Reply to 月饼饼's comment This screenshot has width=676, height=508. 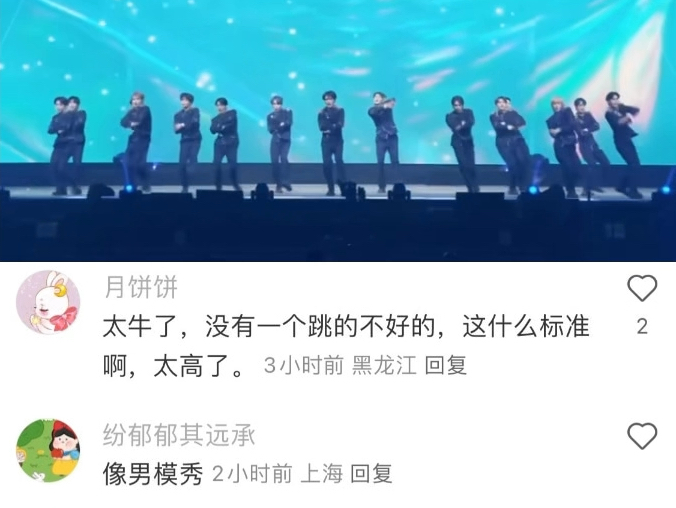coord(445,366)
